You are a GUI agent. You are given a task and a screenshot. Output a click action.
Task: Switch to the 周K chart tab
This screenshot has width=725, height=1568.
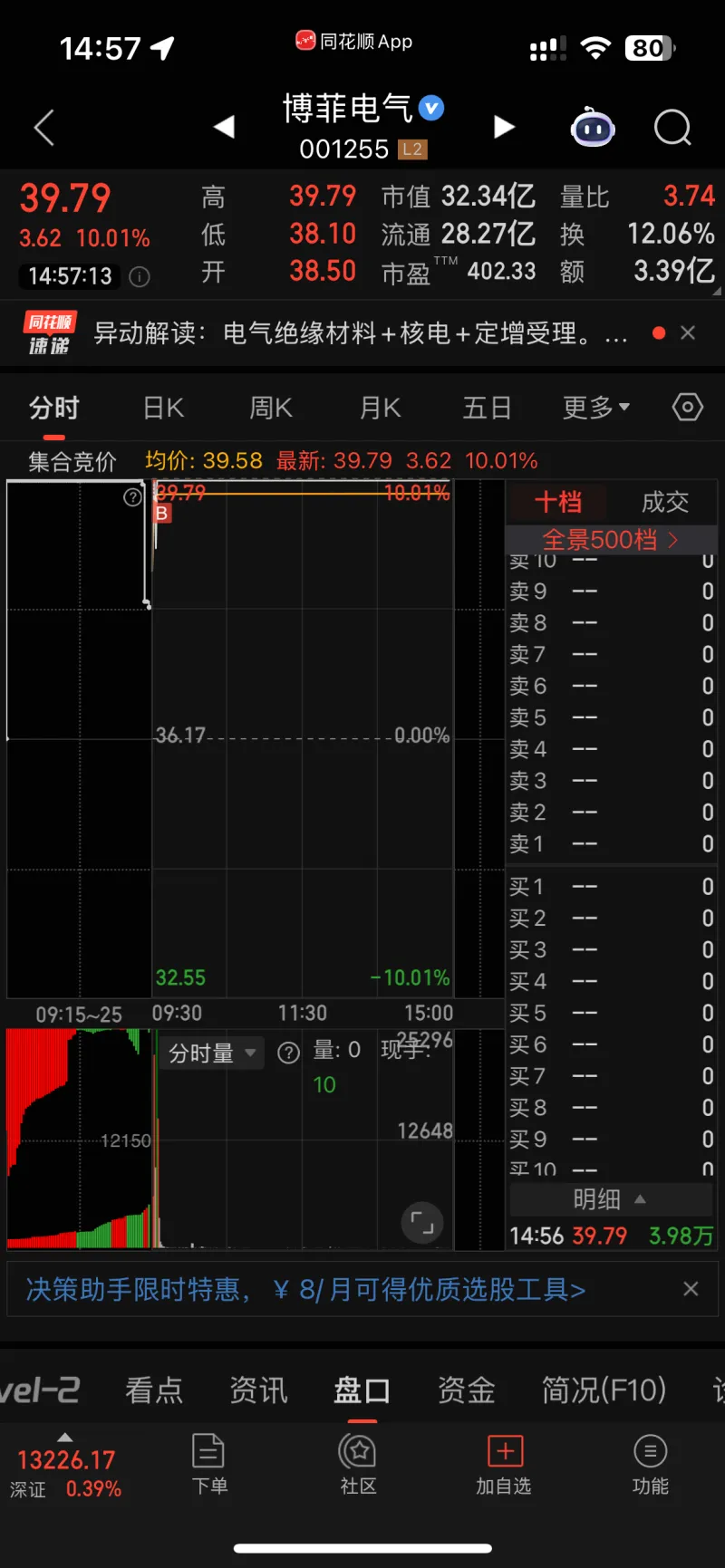[x=271, y=409]
